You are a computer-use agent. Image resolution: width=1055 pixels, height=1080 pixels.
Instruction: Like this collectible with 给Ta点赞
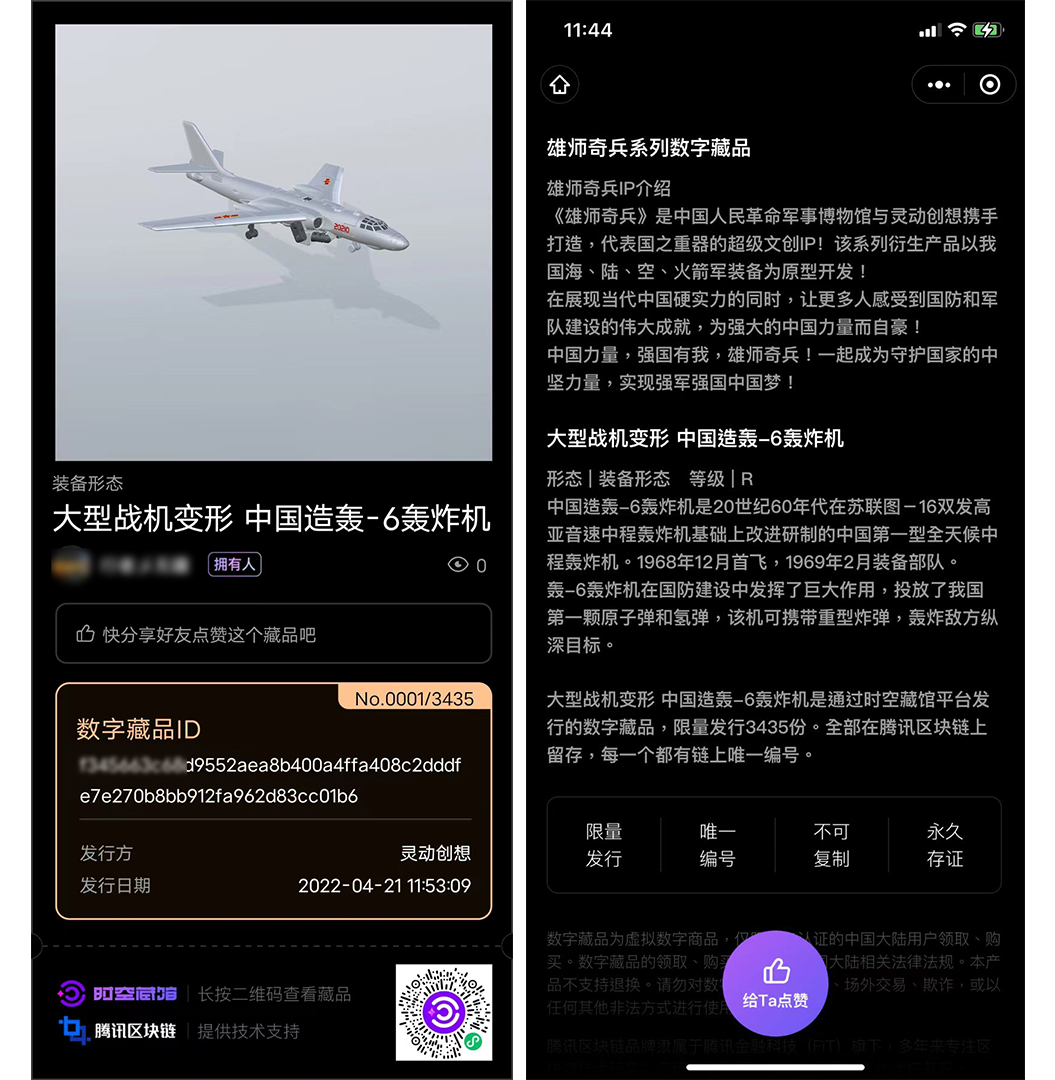[775, 983]
